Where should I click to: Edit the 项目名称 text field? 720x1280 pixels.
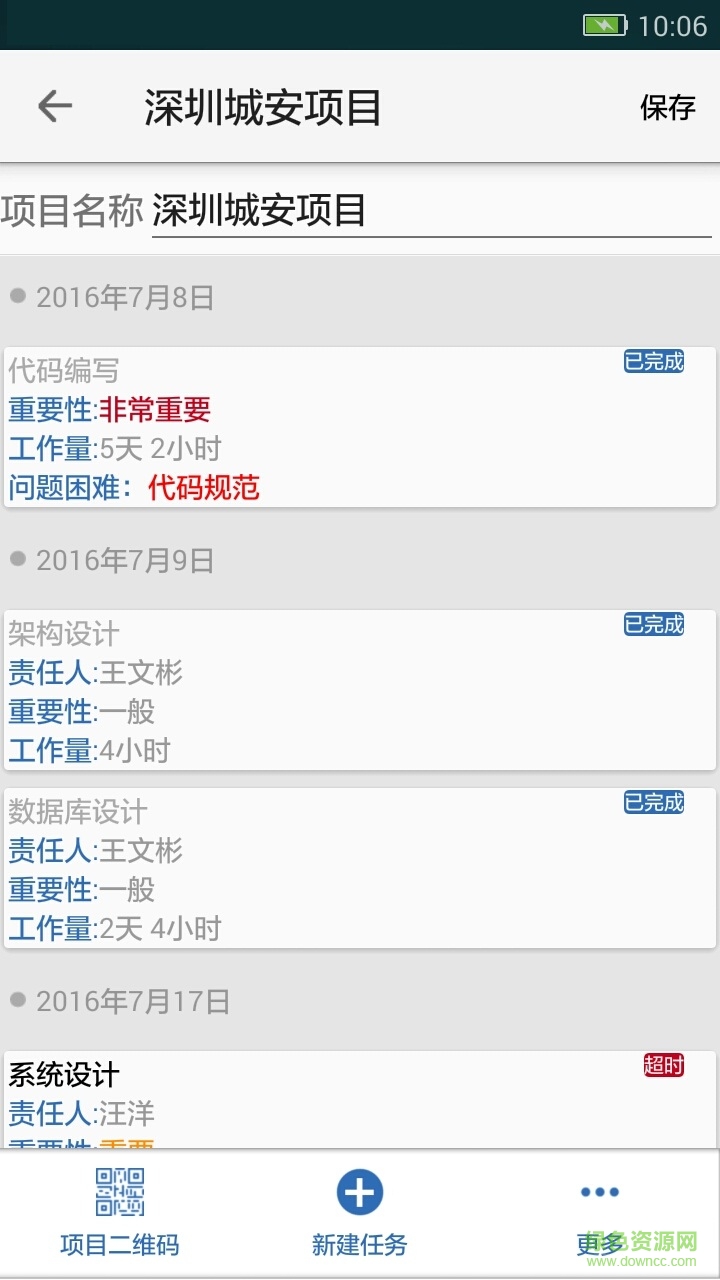(x=430, y=211)
